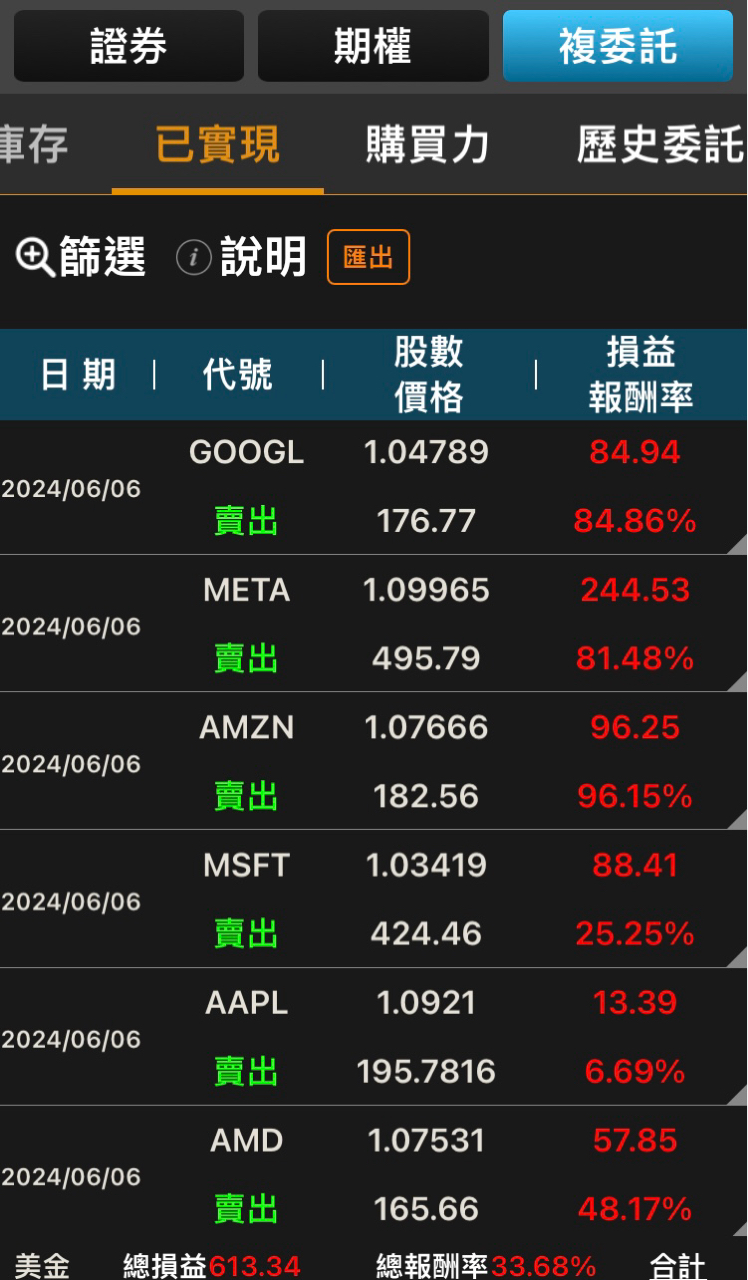Switch to the 歷史委託 tab
Viewport: 748px width, 1280px height.
click(x=660, y=146)
